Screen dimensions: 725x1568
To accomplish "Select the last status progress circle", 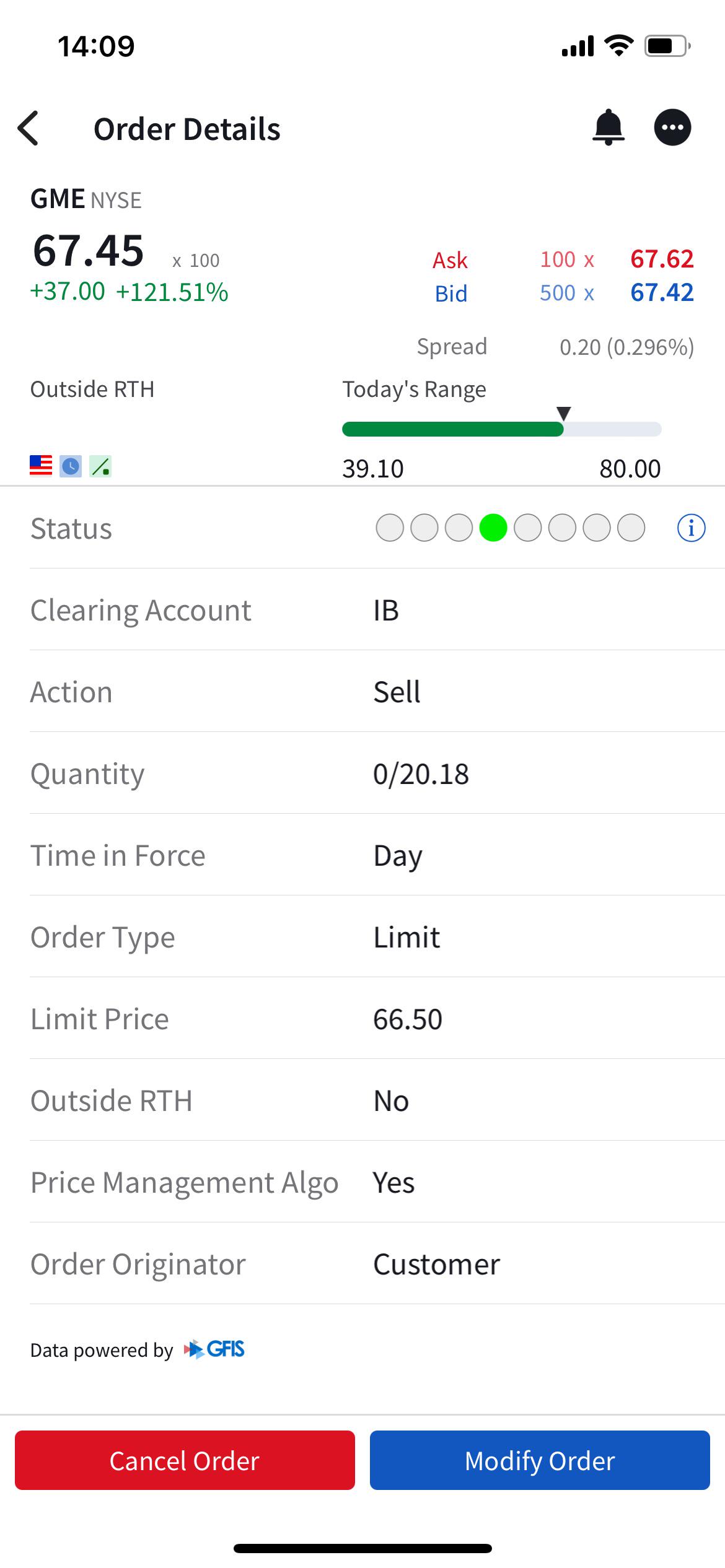I will [x=630, y=528].
